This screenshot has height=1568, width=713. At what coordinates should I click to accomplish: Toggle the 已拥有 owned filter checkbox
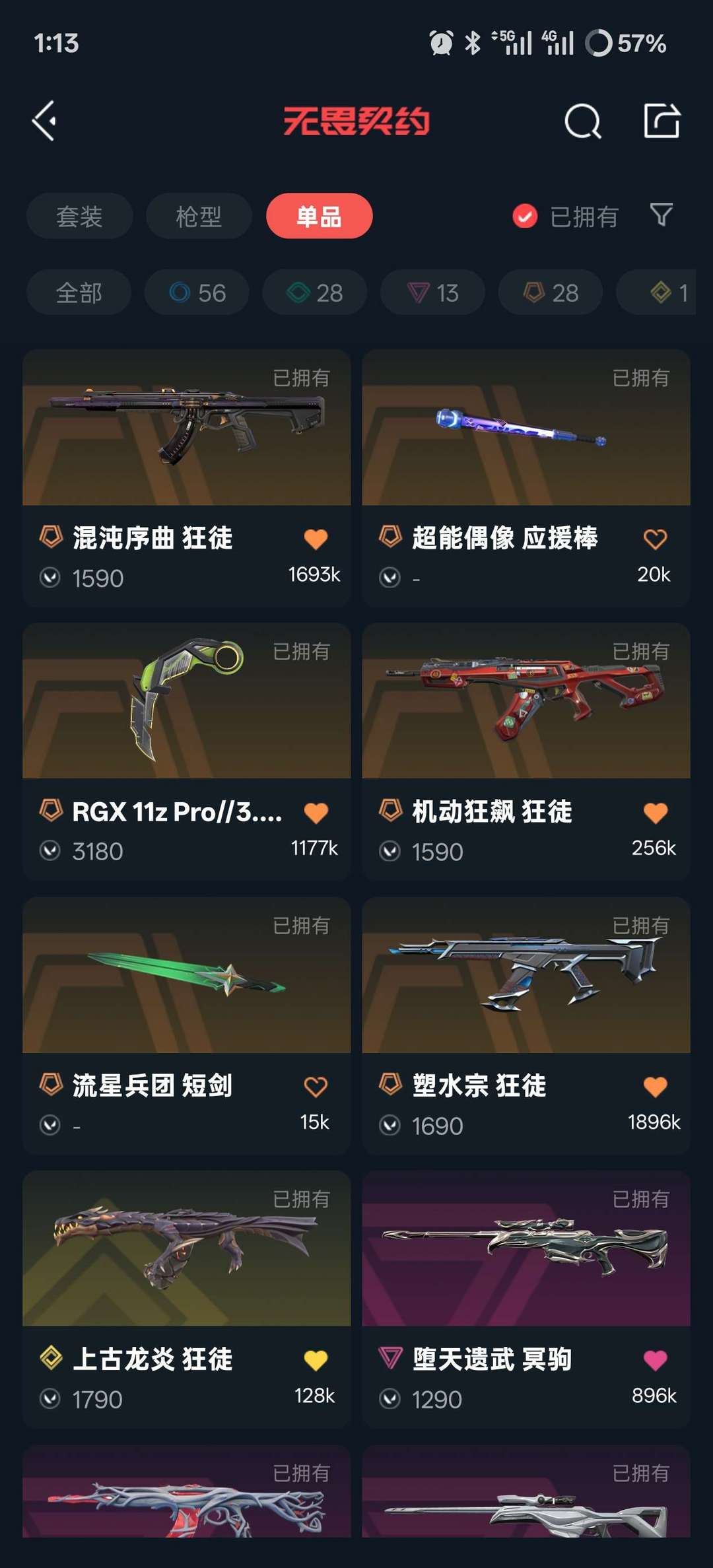click(x=524, y=216)
